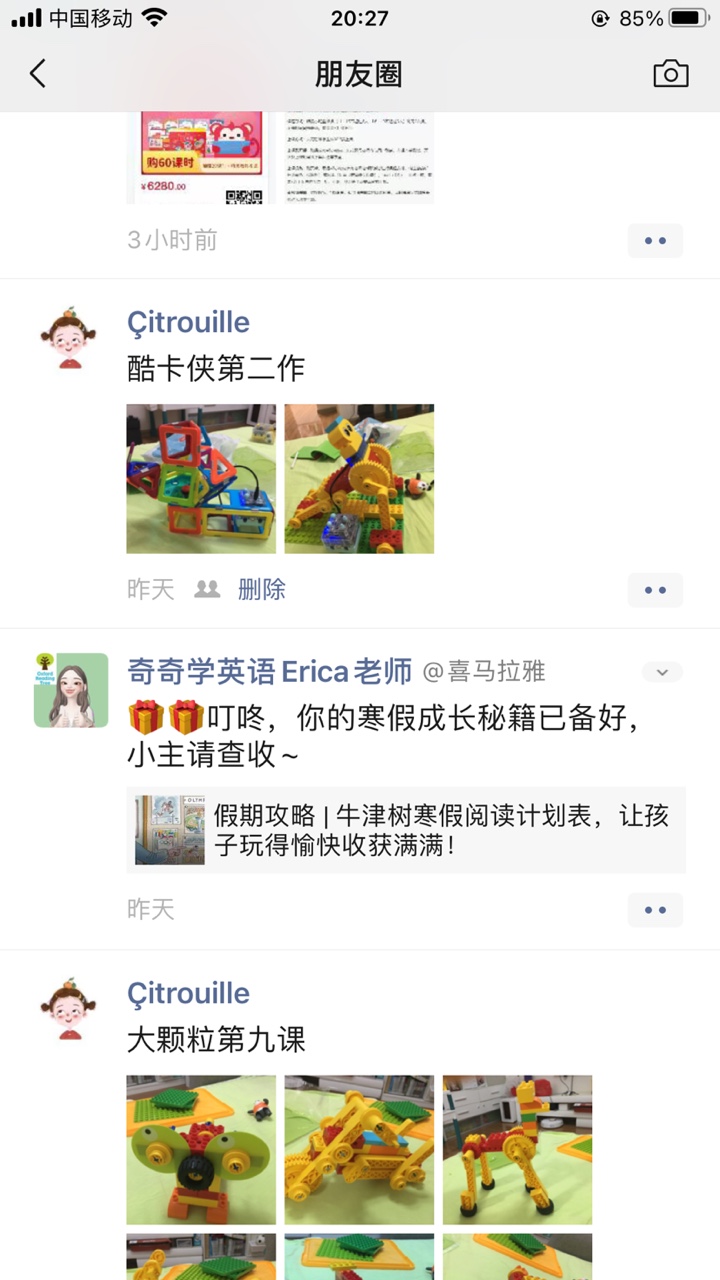Viewport: 720px width, 1280px height.
Task: View third photo of 大颗粒第九课 post
Action: [x=517, y=1149]
